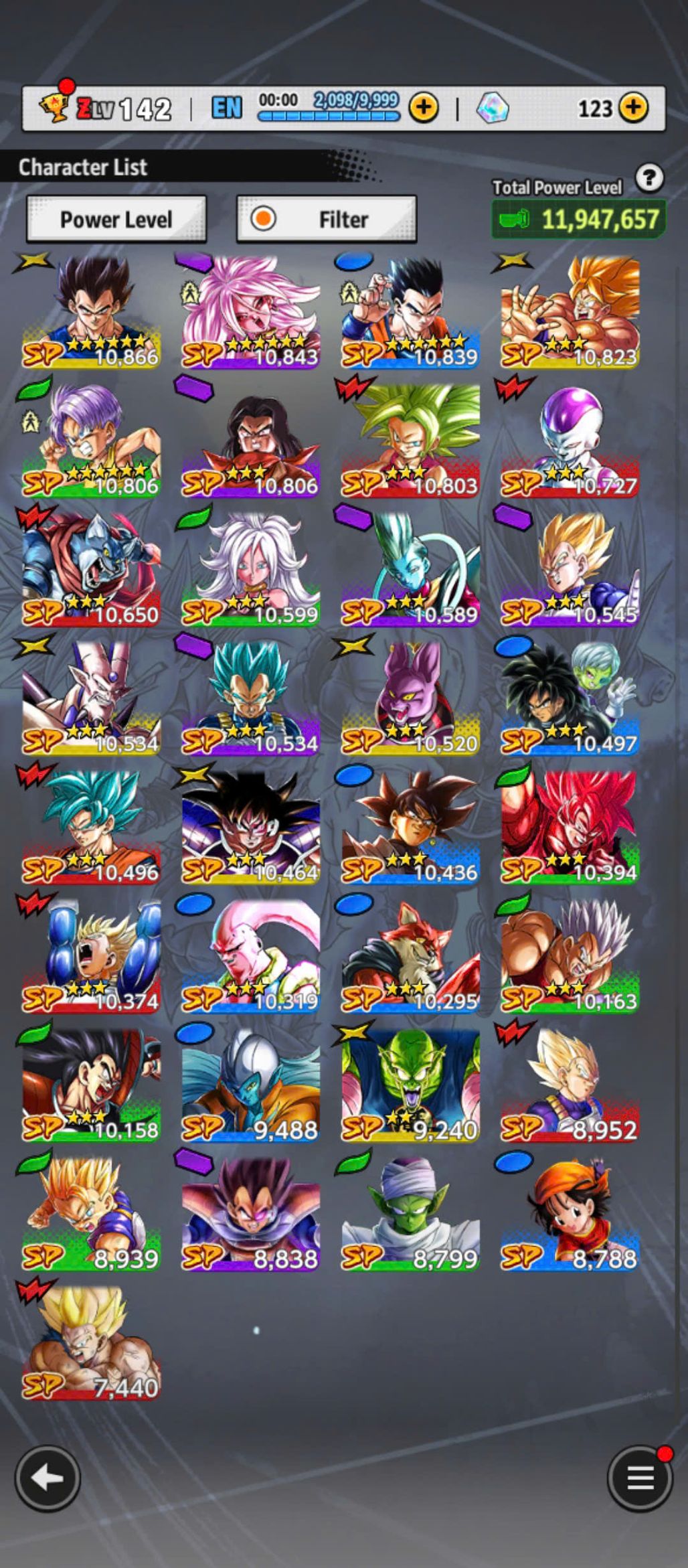Viewport: 688px width, 1568px height.
Task: Open the help question mark icon
Action: coord(649,178)
